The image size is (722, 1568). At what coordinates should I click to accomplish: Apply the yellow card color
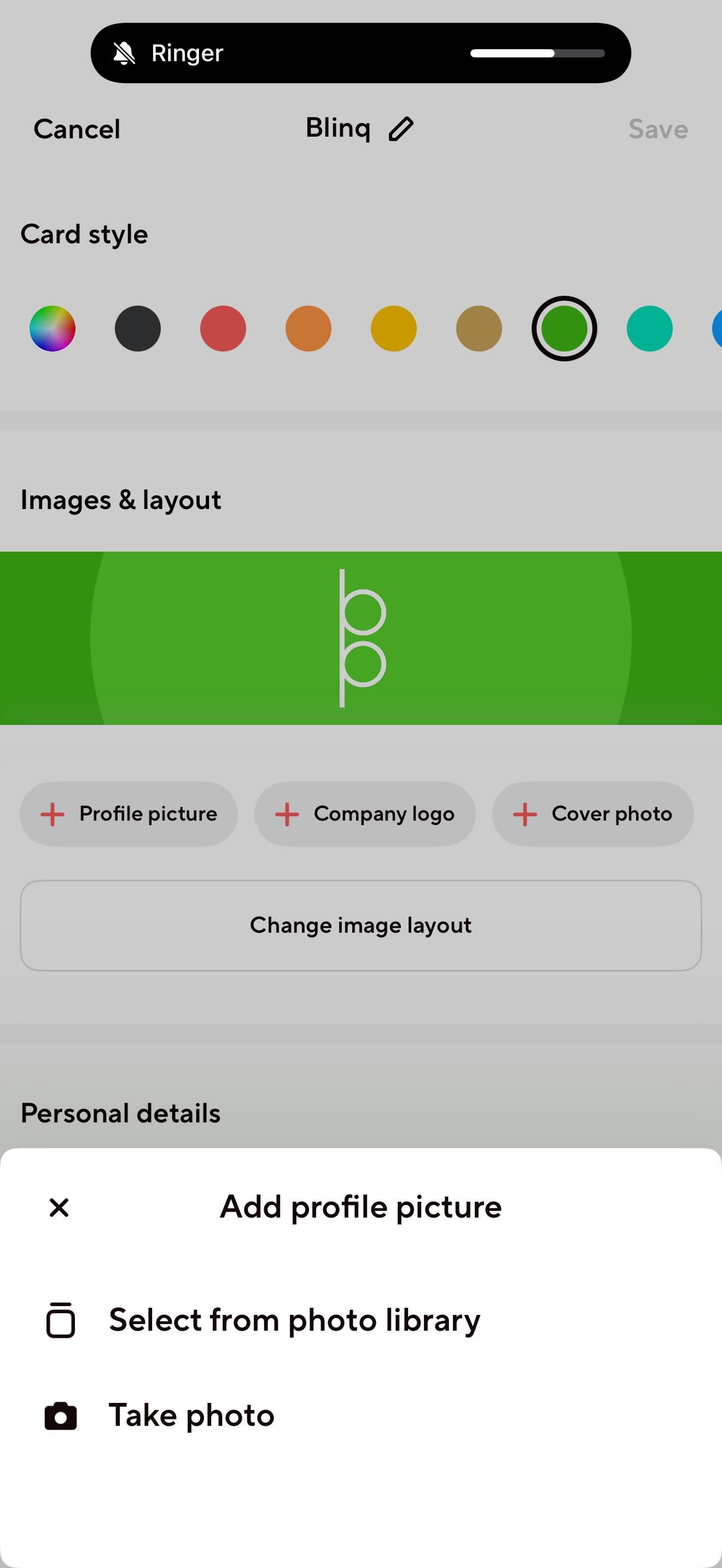click(x=393, y=329)
